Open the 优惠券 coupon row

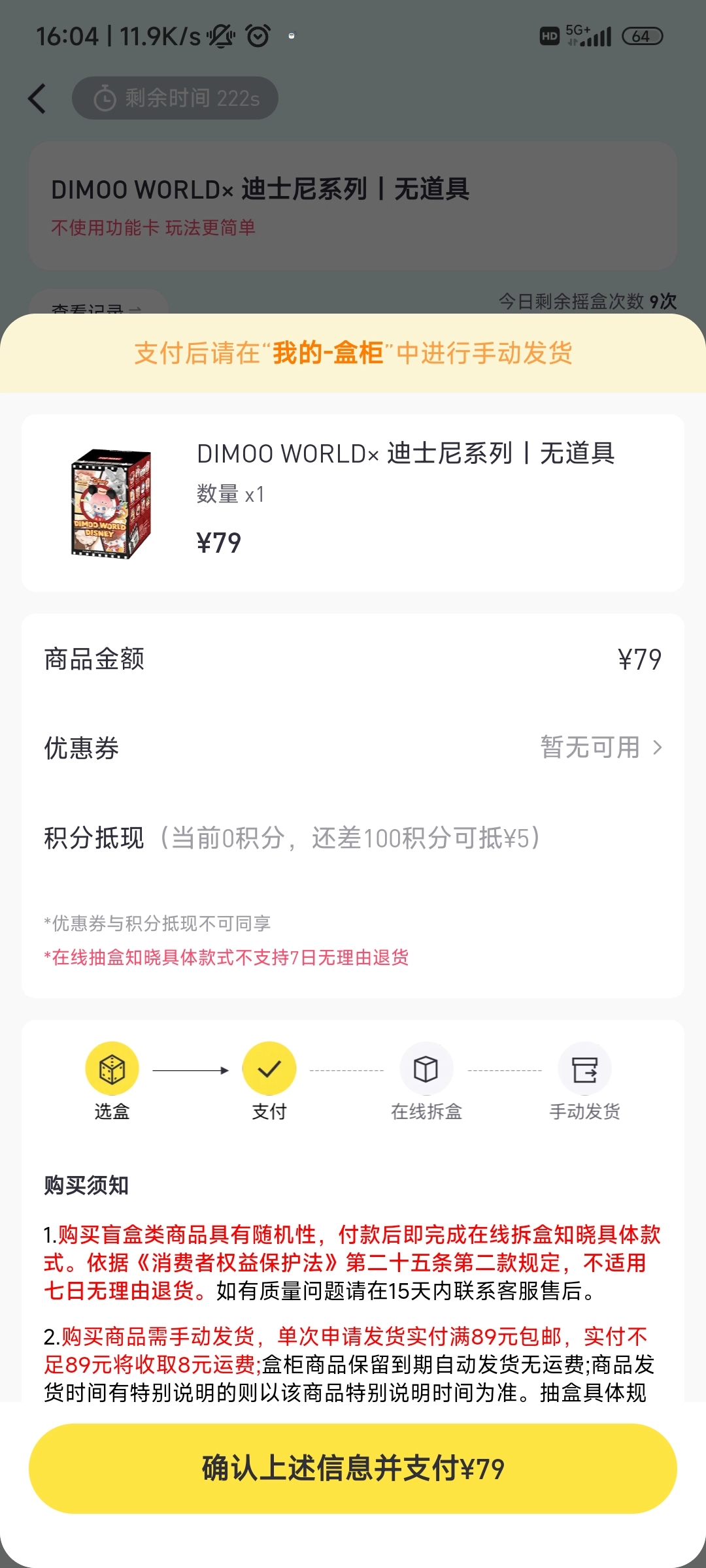[x=353, y=747]
